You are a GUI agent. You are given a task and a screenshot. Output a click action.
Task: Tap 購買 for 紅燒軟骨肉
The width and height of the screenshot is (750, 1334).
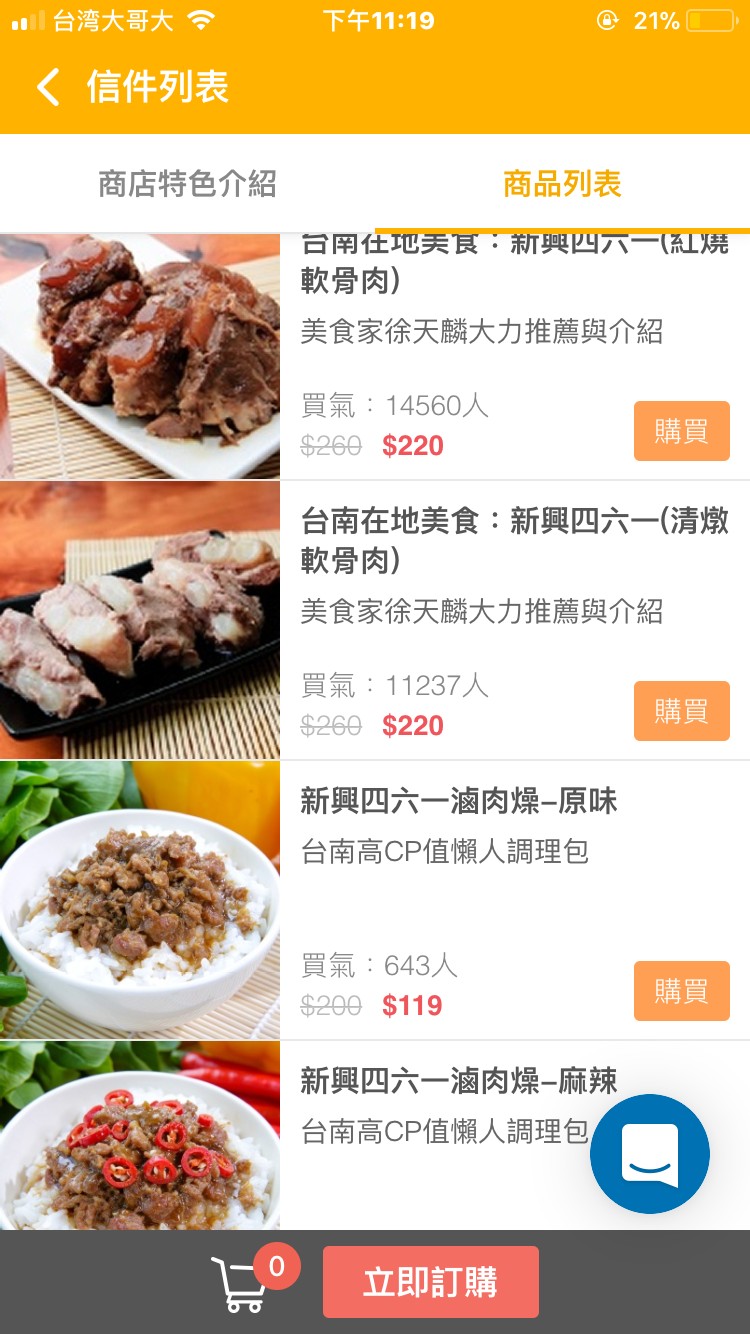pos(681,431)
